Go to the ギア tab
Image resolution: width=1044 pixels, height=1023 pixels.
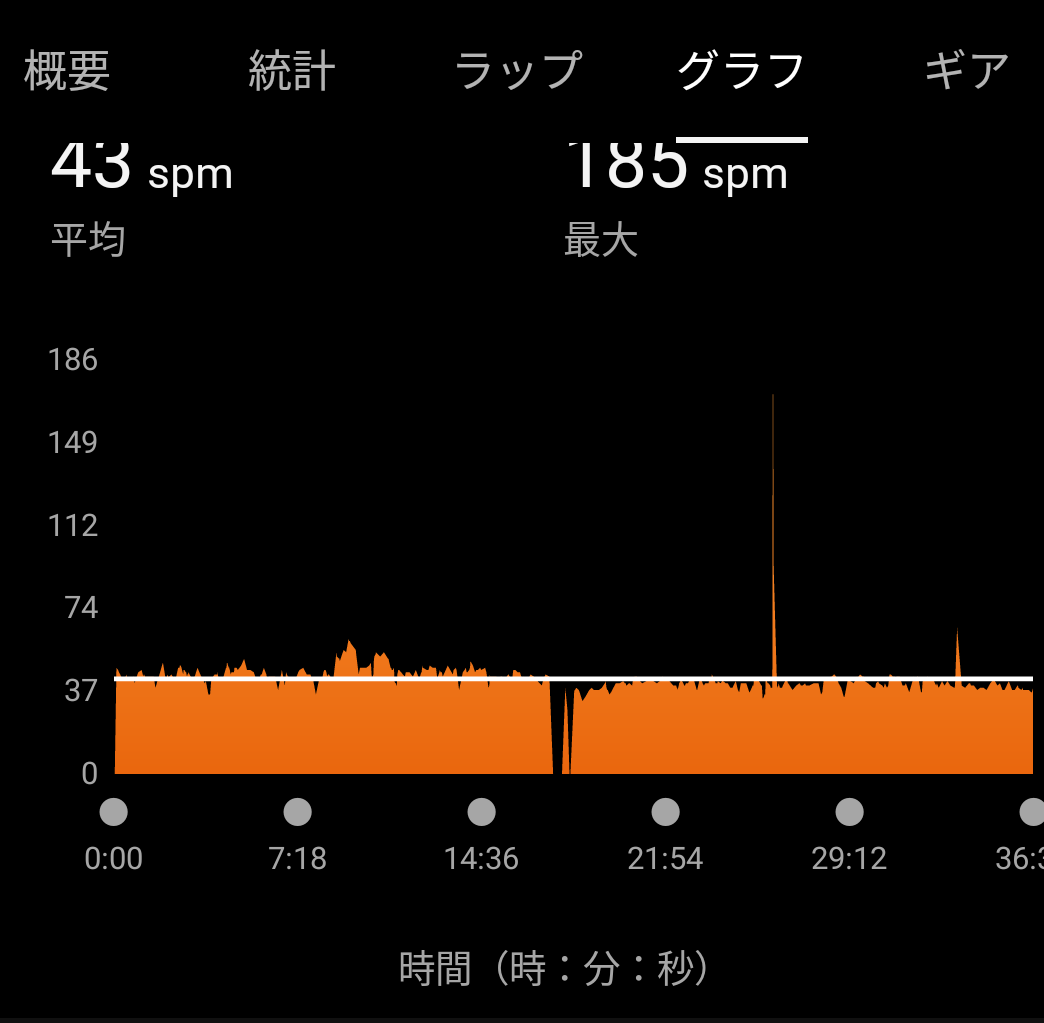point(965,72)
